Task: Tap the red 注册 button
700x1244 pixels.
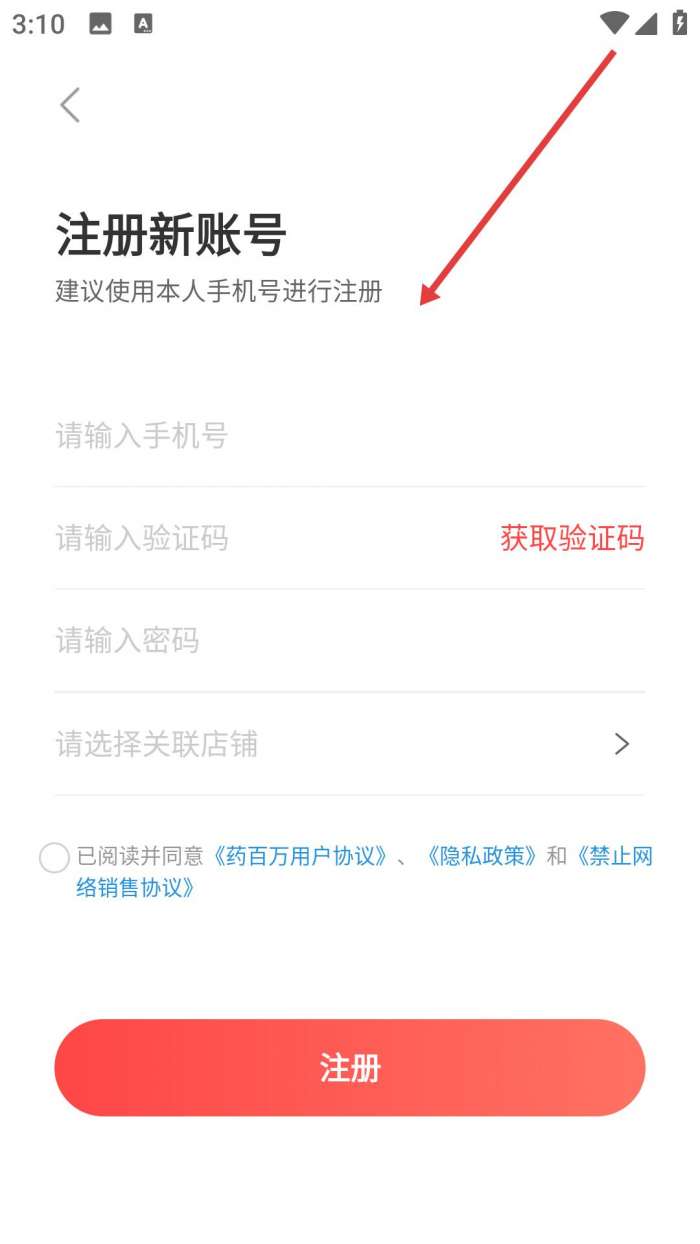Action: click(349, 1068)
